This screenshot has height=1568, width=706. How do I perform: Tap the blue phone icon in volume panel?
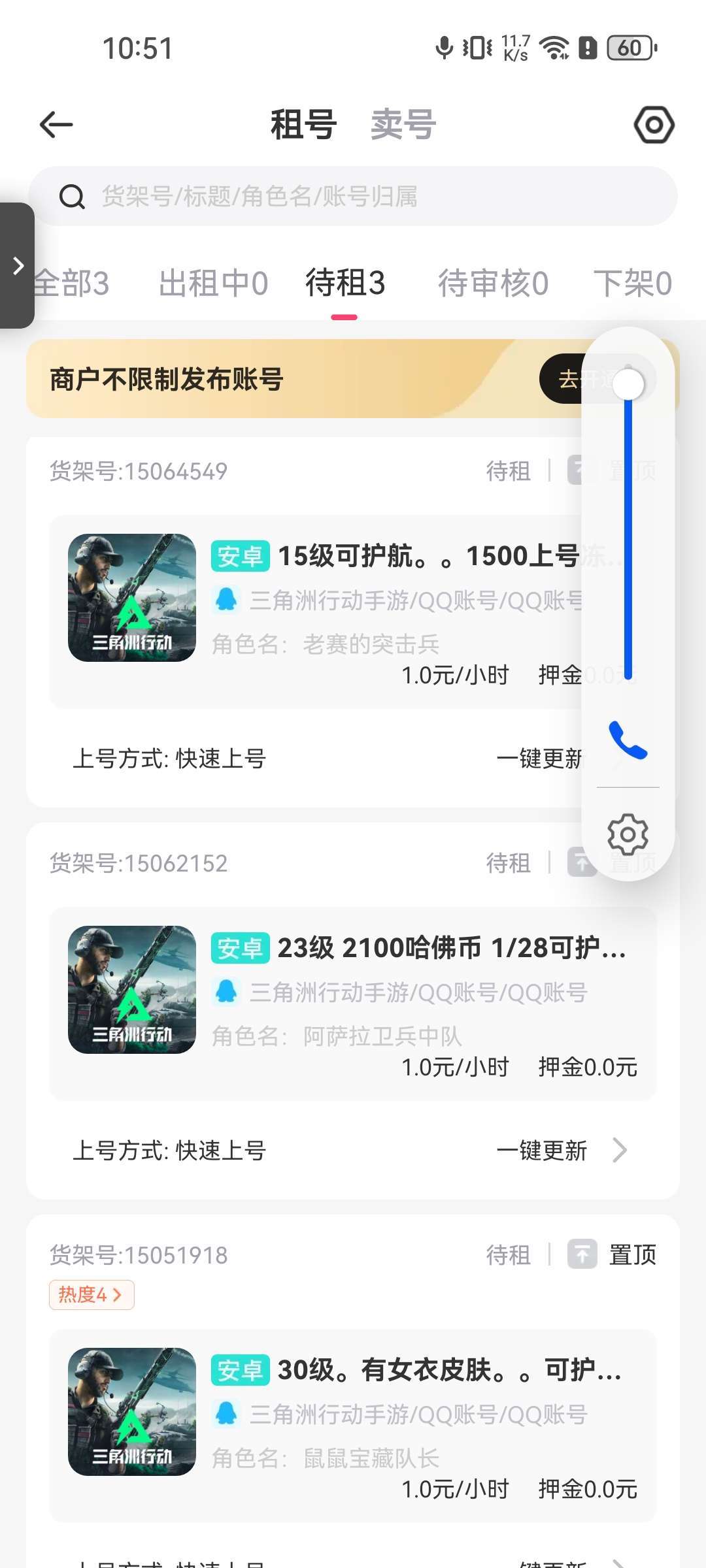pos(628,740)
